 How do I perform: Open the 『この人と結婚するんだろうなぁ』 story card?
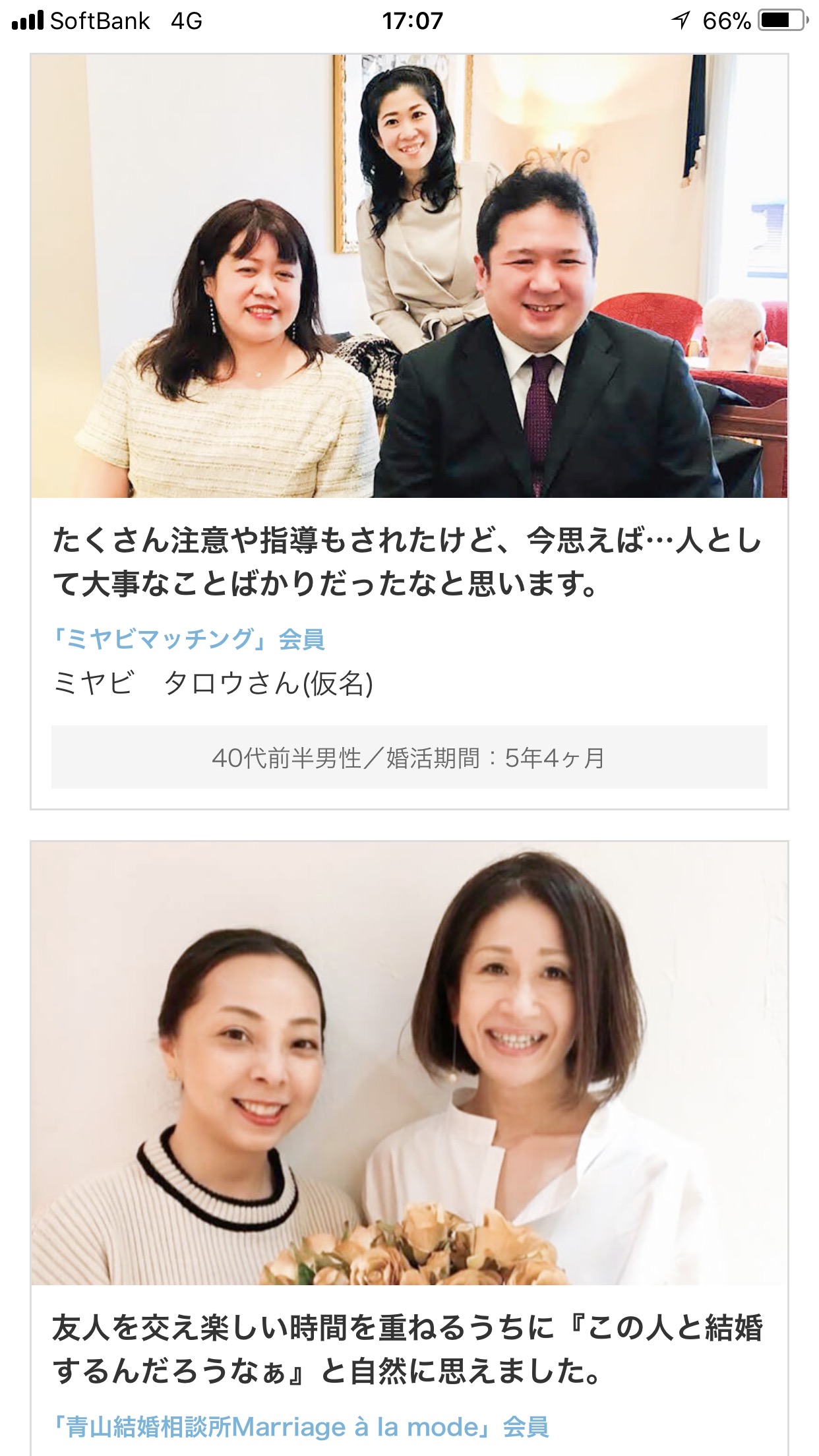coord(409,1148)
